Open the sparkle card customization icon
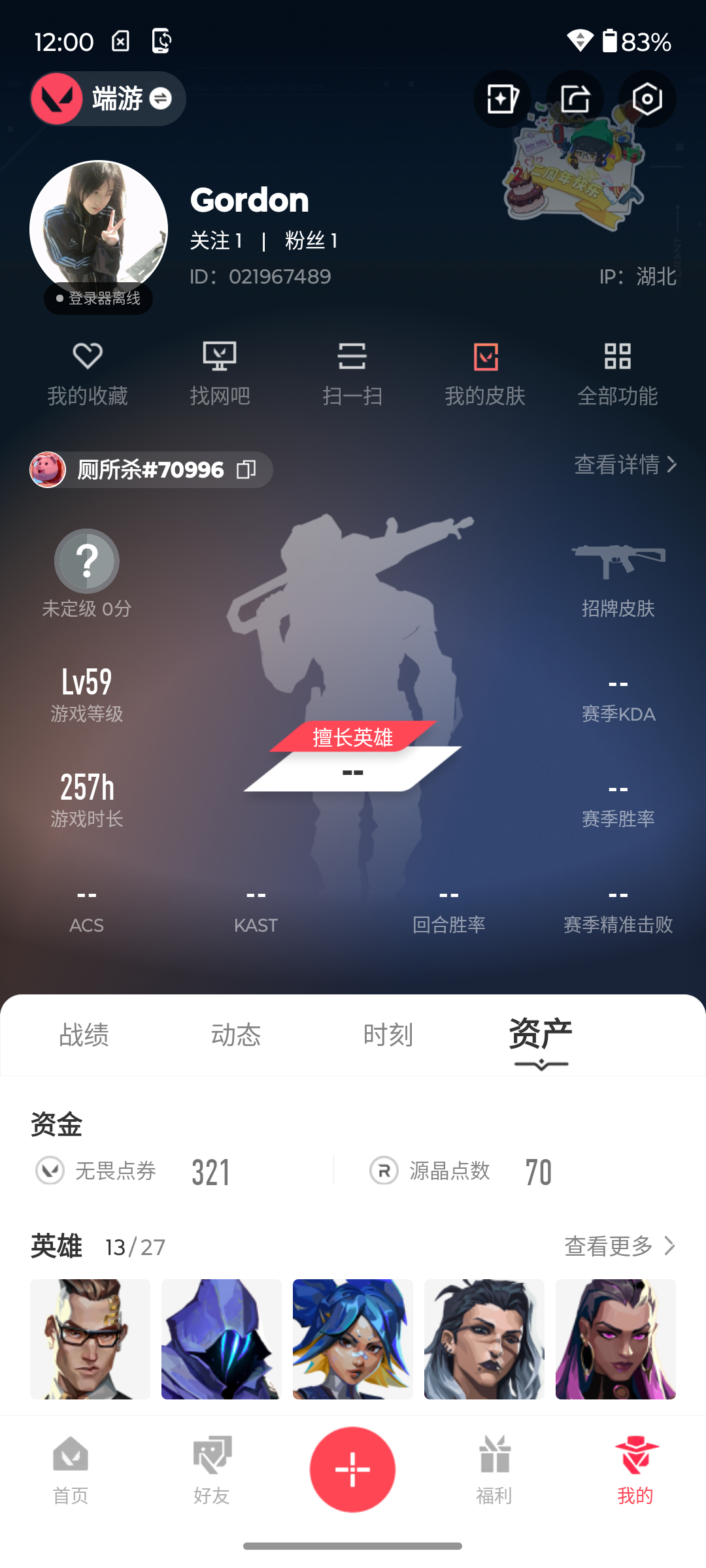Viewport: 706px width, 1568px height. pos(502,99)
